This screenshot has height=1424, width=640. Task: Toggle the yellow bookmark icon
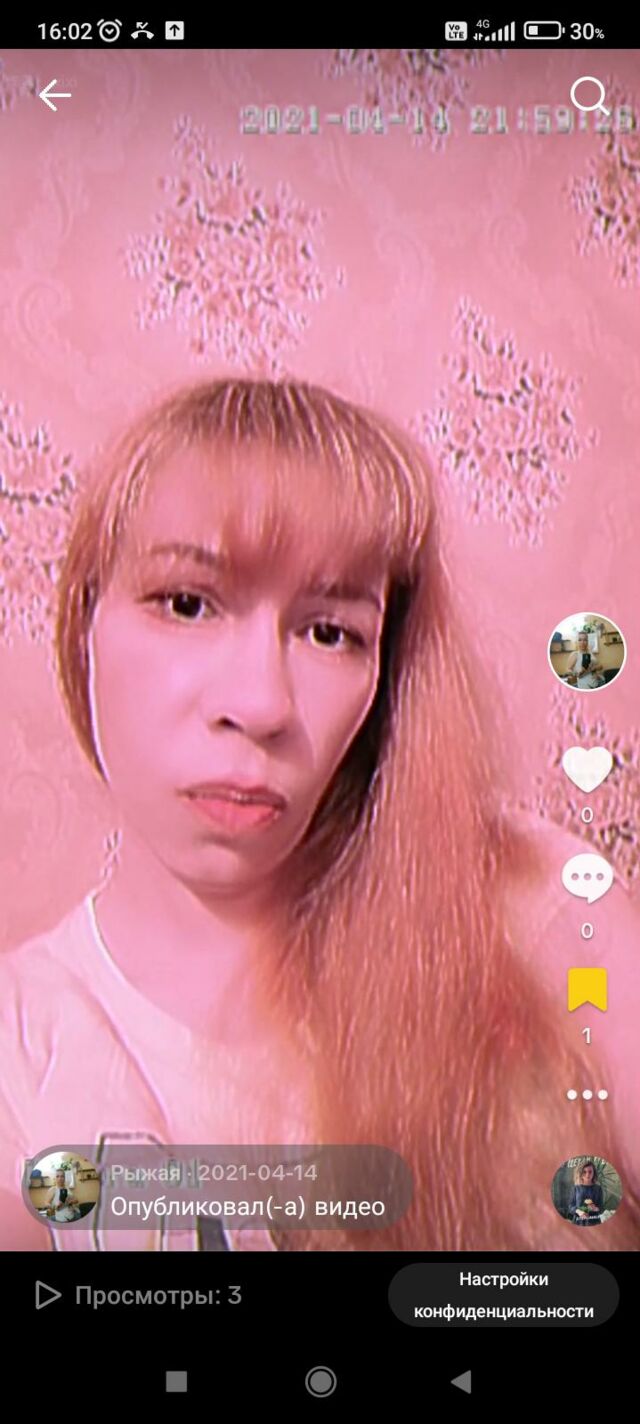(587, 990)
